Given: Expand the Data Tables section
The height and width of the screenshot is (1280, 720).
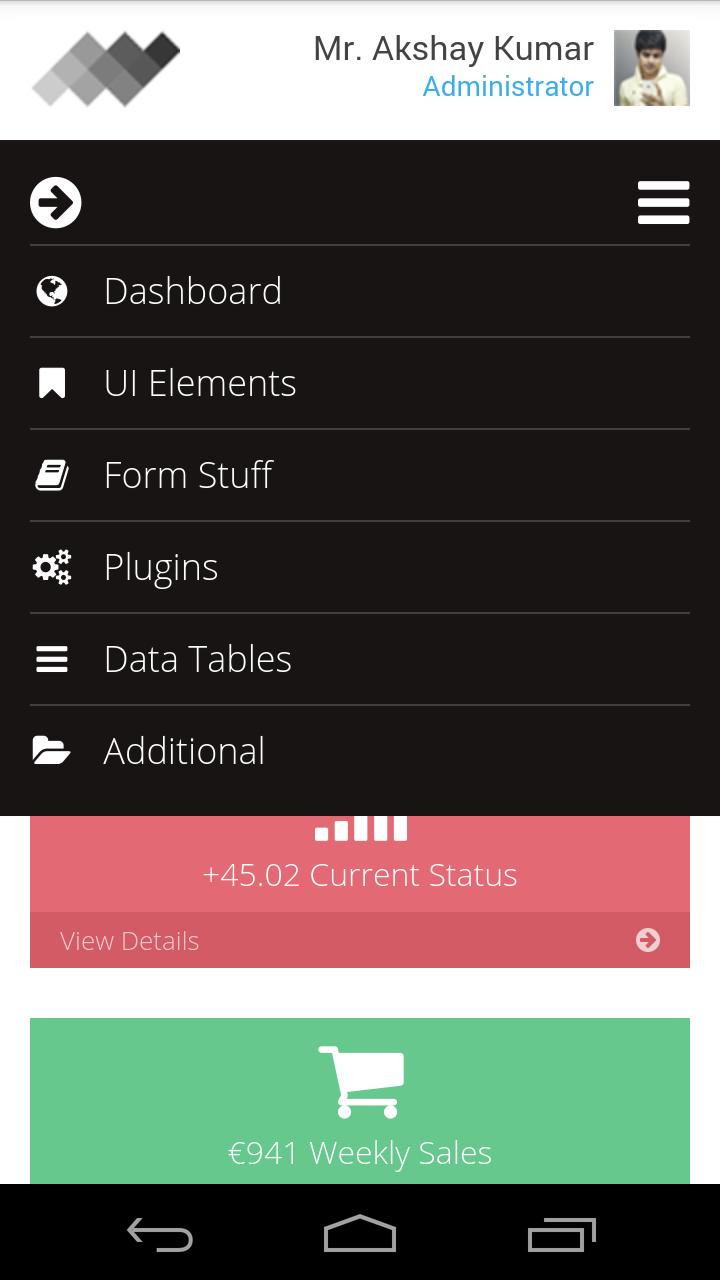Looking at the screenshot, I should point(197,658).
